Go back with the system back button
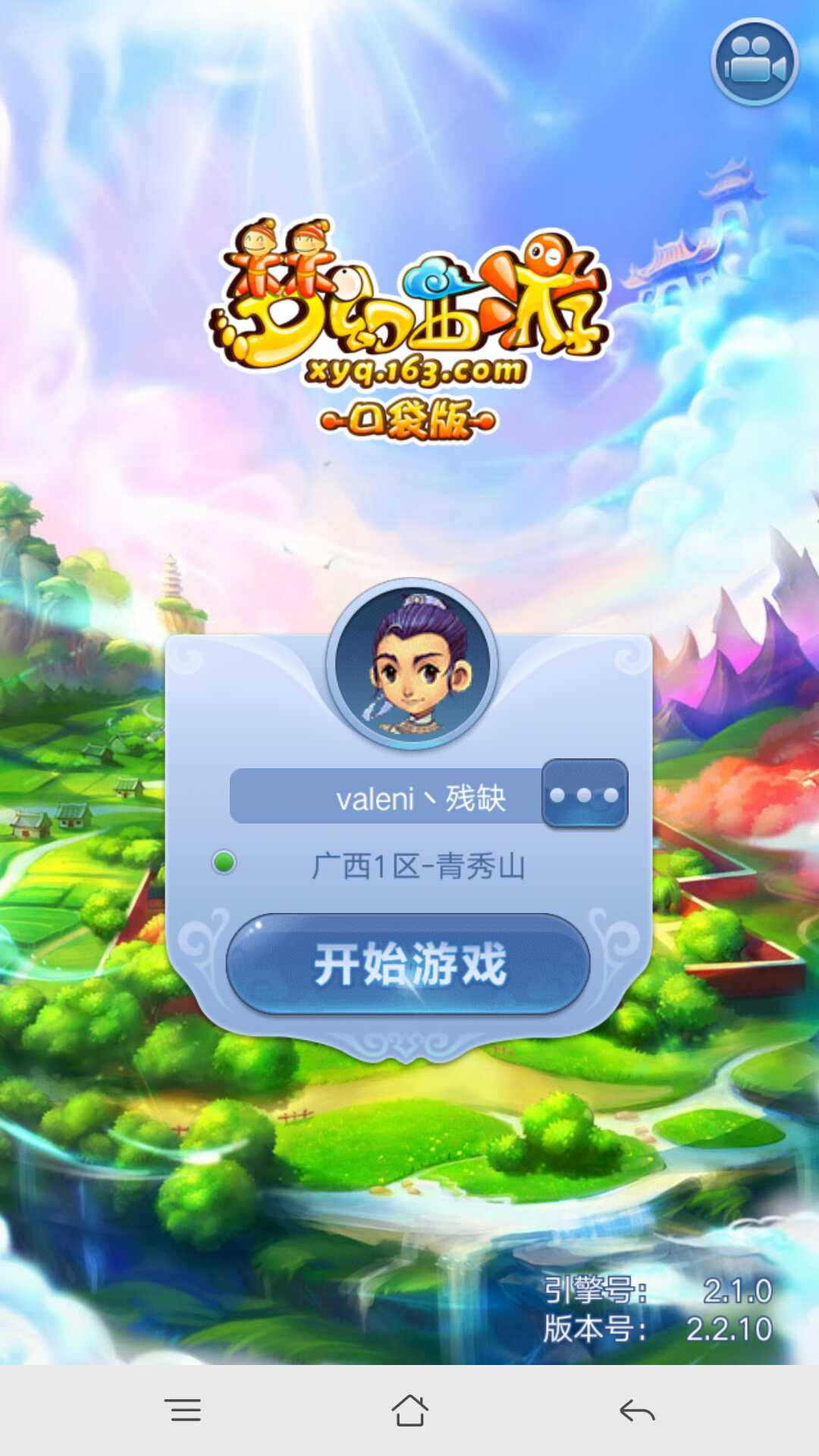This screenshot has width=819, height=1456. tap(637, 1410)
